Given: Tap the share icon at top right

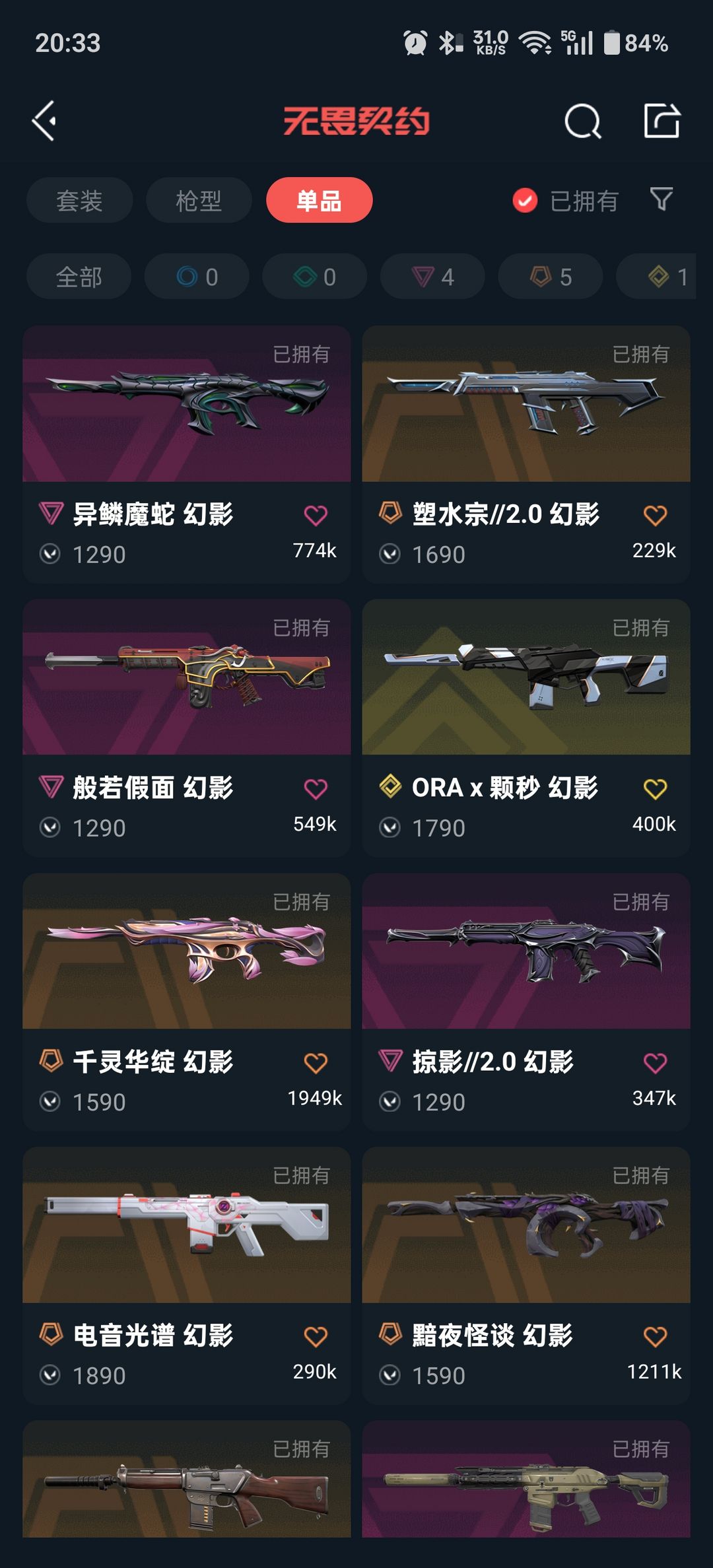Looking at the screenshot, I should point(662,120).
